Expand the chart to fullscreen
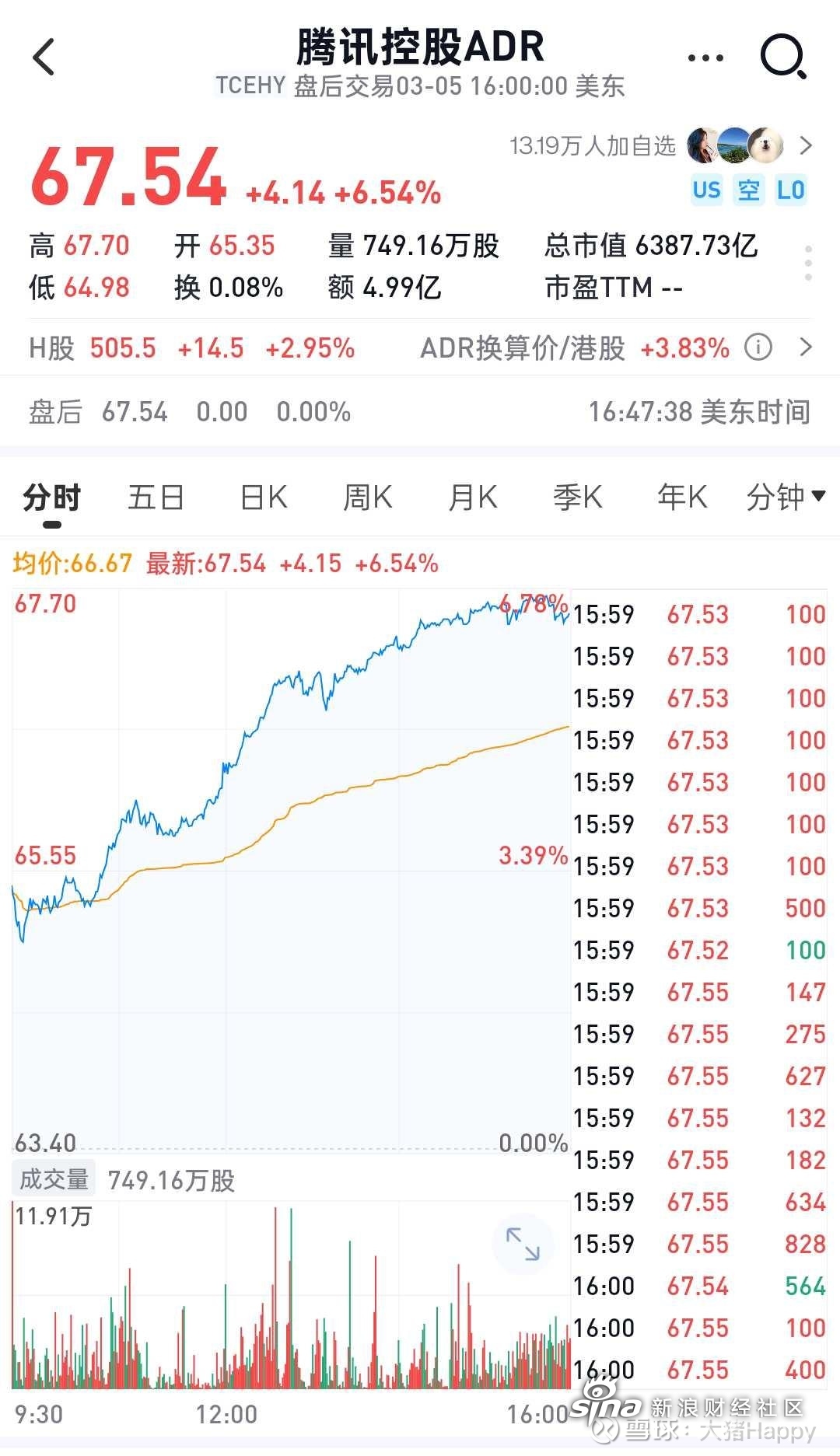The width and height of the screenshot is (840, 1456). tap(522, 1244)
